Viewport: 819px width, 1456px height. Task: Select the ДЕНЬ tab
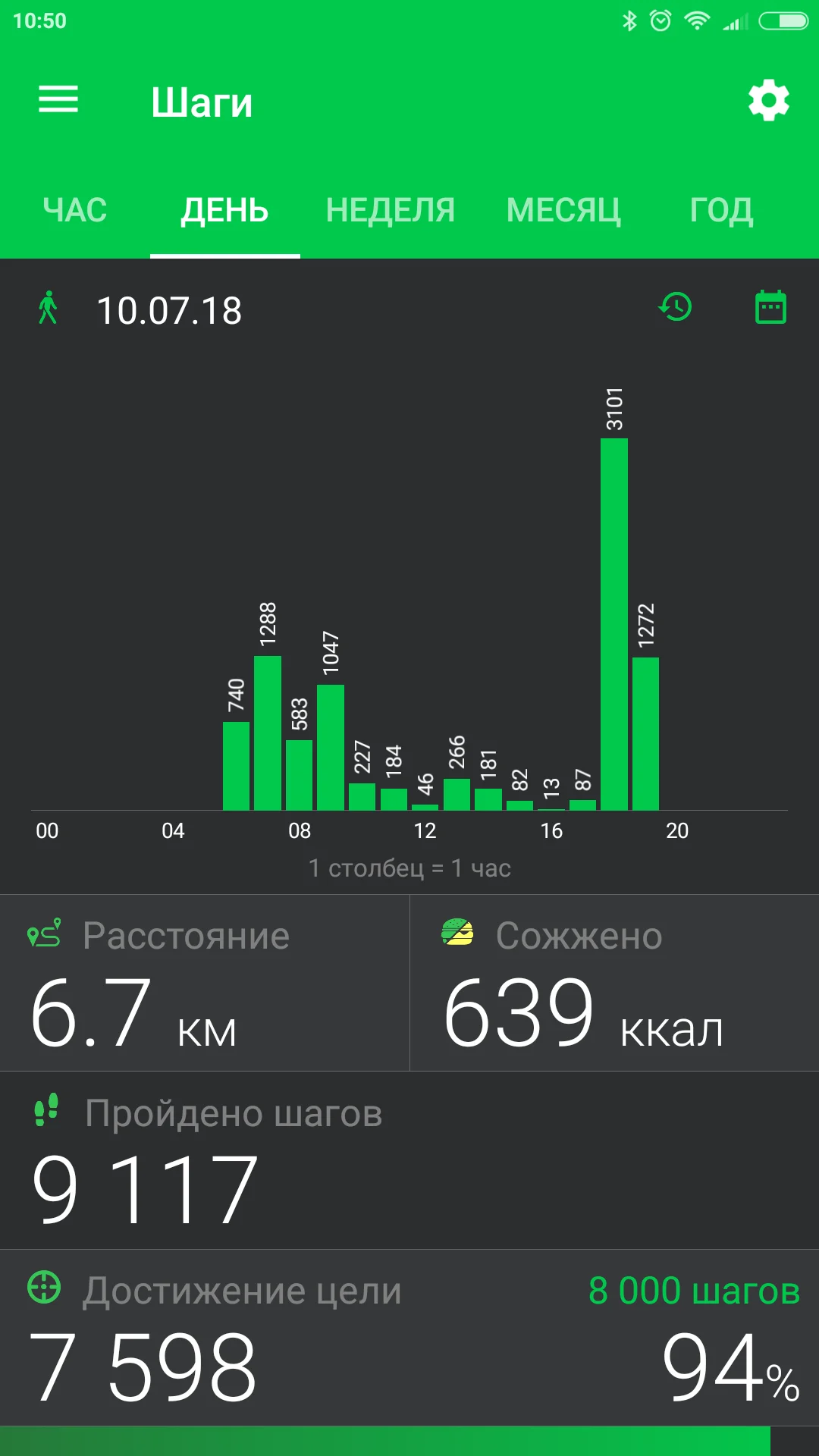click(x=224, y=211)
